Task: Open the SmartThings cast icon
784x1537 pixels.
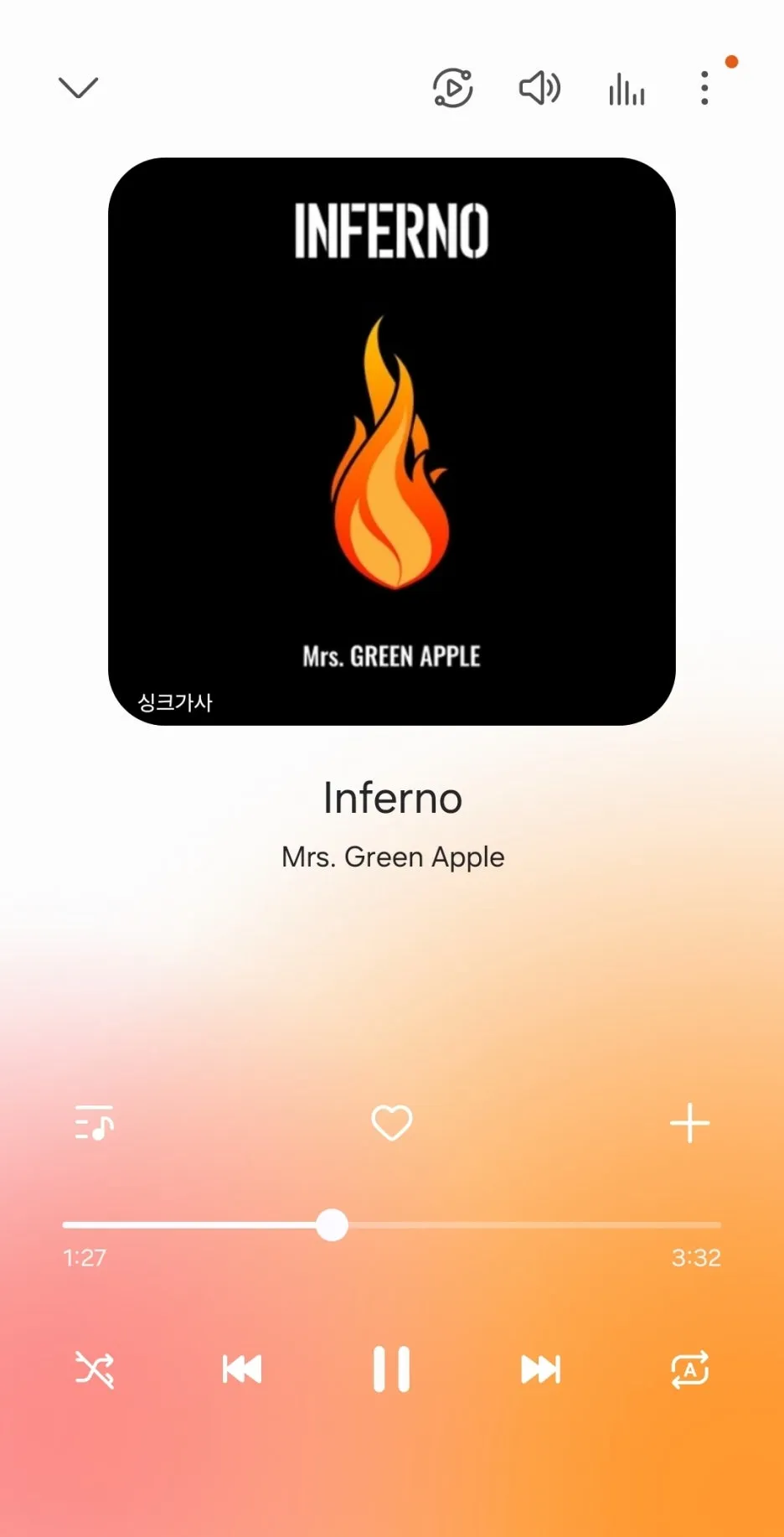Action: [452, 88]
